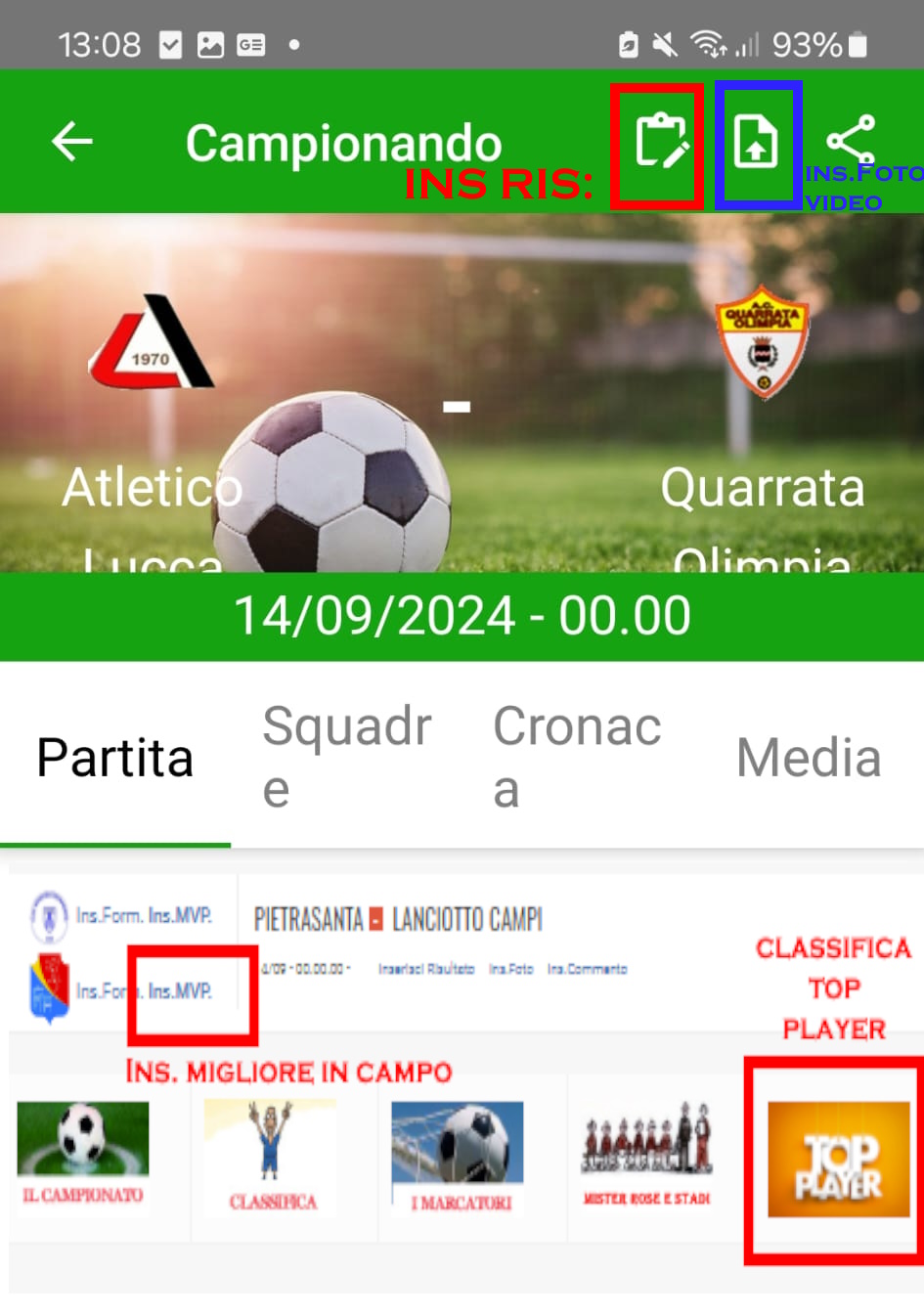The image size is (924, 1315).
Task: Switch to the Squadre tab
Action: click(x=346, y=758)
